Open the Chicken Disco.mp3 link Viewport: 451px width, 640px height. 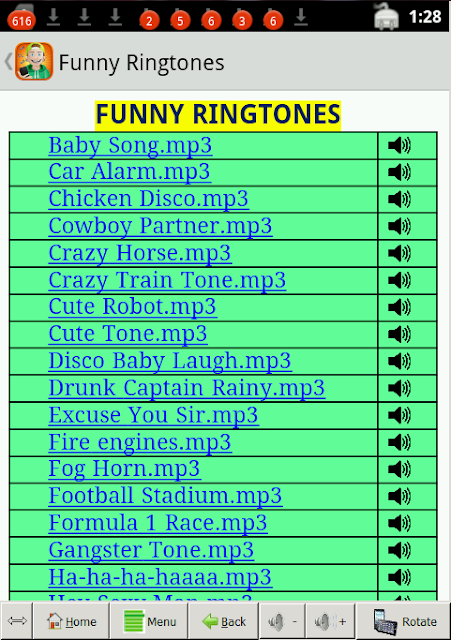[x=149, y=199]
